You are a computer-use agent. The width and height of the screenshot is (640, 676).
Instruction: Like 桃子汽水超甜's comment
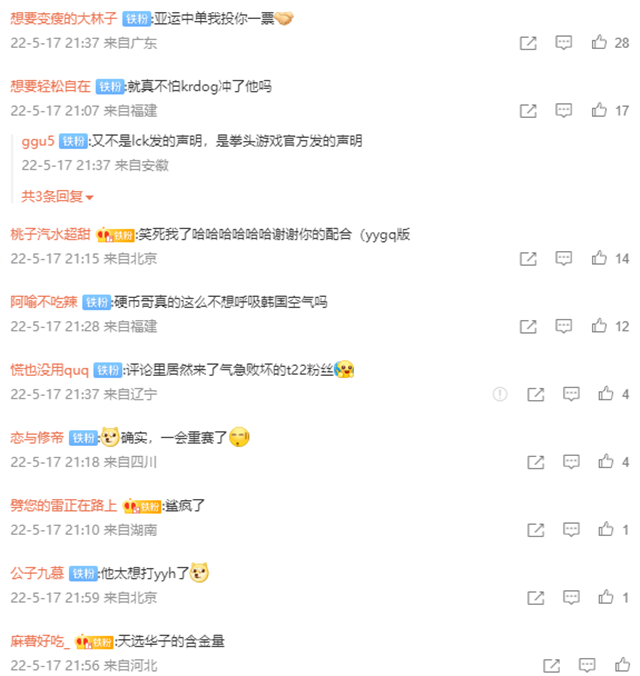599,258
